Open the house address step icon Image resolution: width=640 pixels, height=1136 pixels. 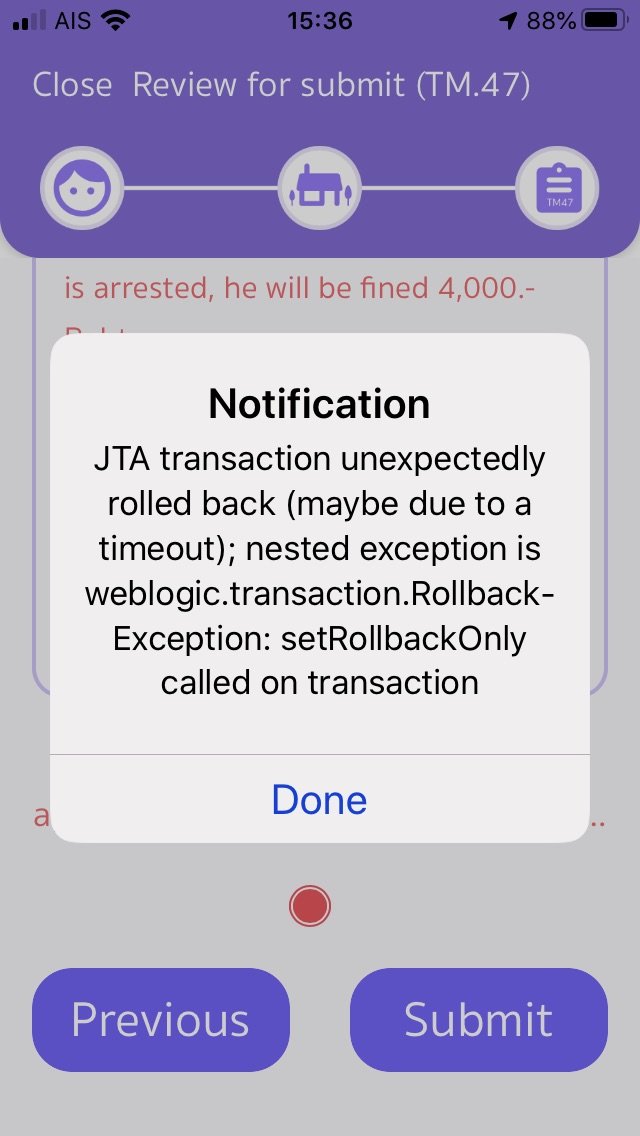(x=320, y=188)
